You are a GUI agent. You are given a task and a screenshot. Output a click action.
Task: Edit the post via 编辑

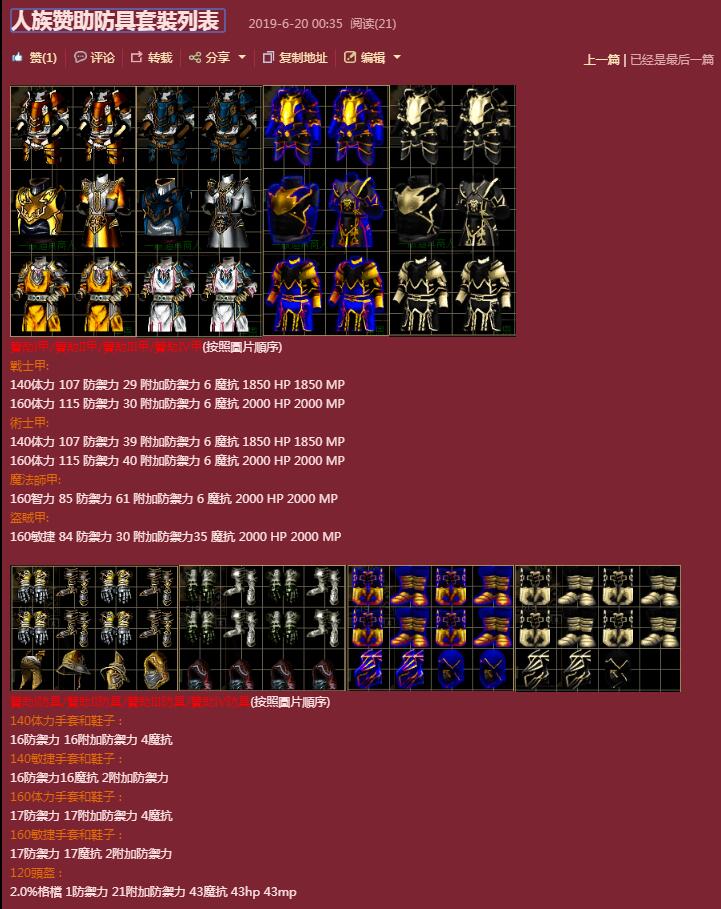tap(365, 58)
